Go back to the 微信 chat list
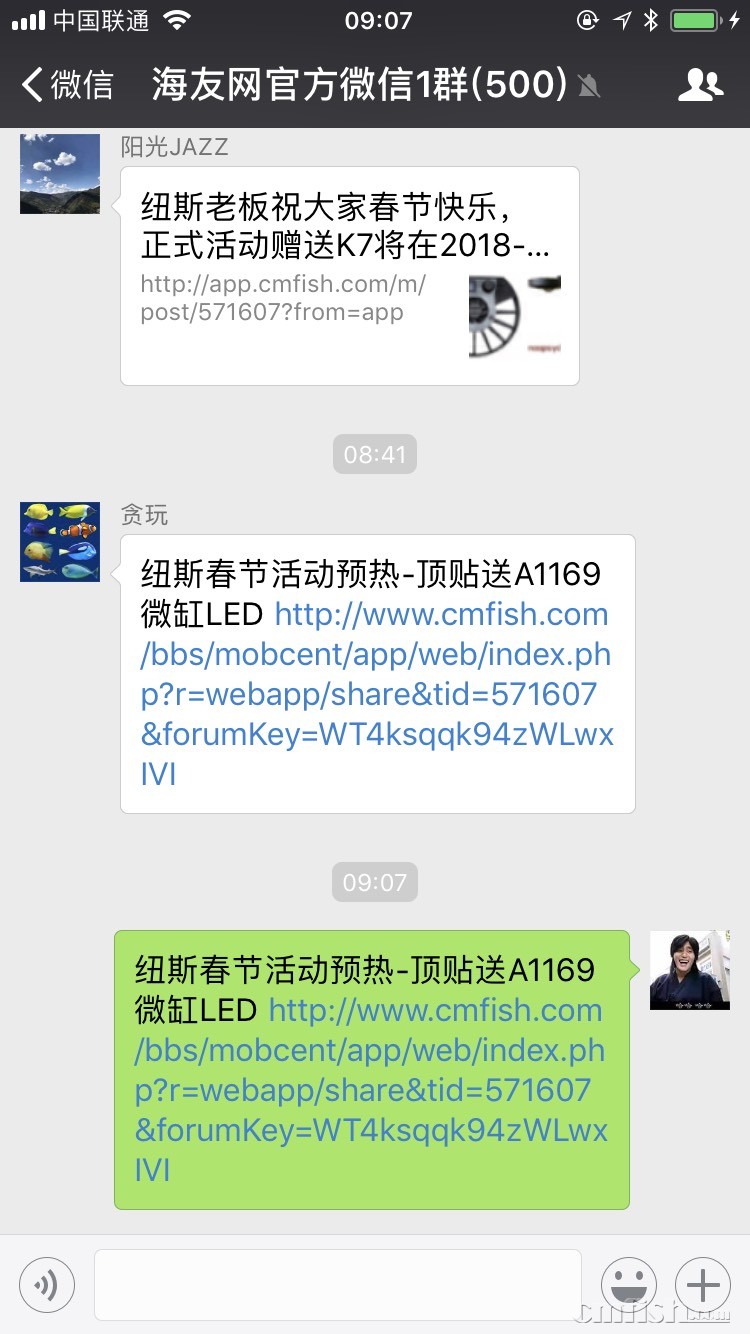Viewport: 750px width, 1334px height. (x=68, y=85)
